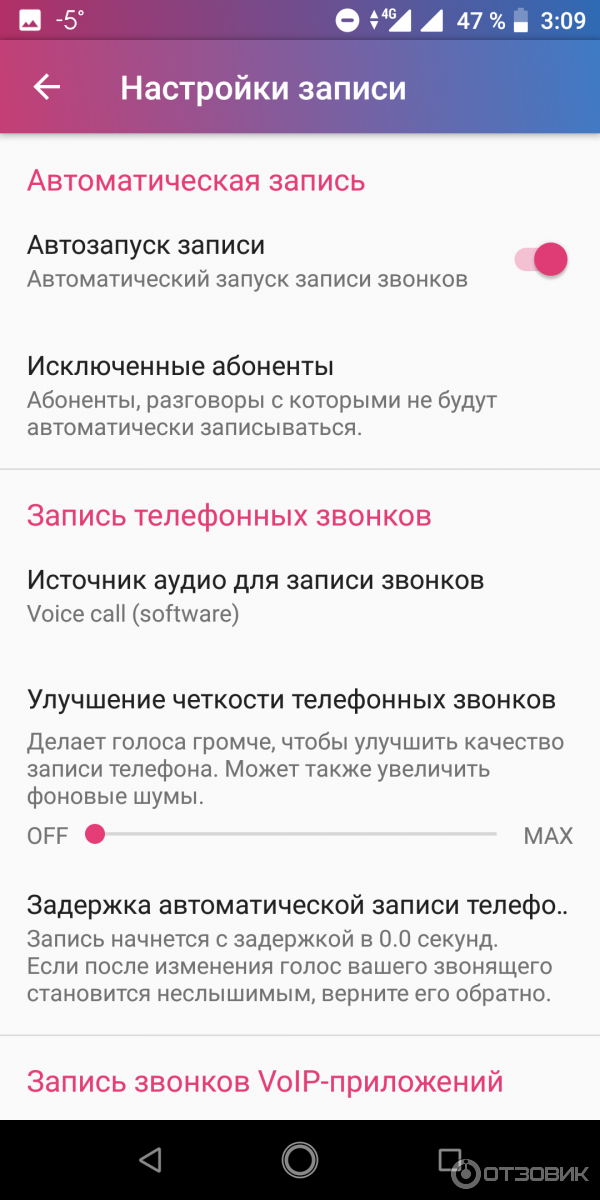600x1200 pixels.
Task: Tap the call clarity slider track
Action: point(300,834)
